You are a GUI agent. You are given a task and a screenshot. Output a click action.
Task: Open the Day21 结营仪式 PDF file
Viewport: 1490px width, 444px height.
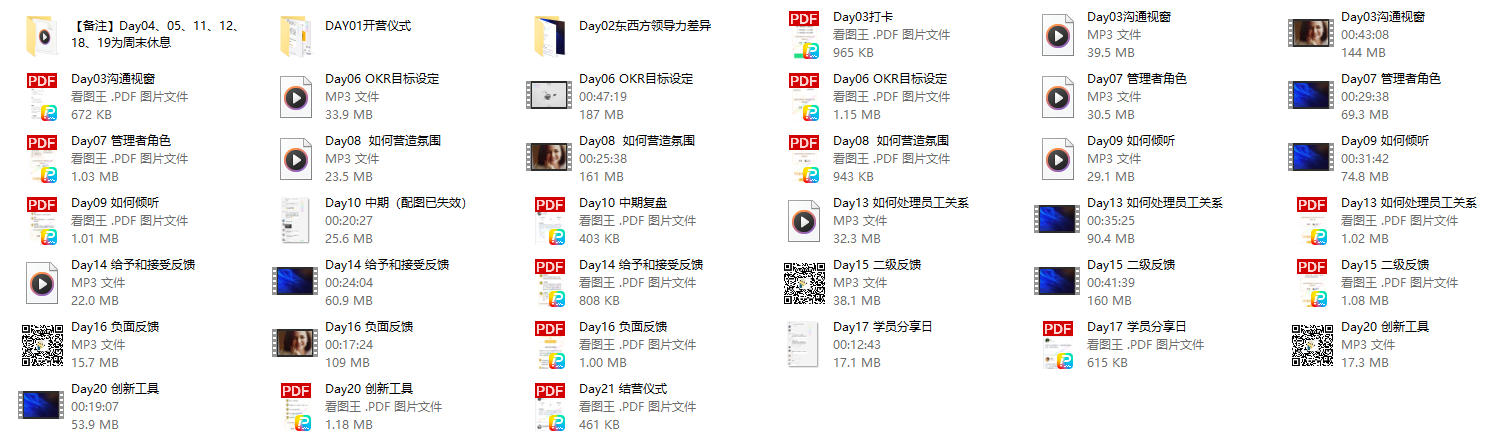pyautogui.click(x=550, y=407)
